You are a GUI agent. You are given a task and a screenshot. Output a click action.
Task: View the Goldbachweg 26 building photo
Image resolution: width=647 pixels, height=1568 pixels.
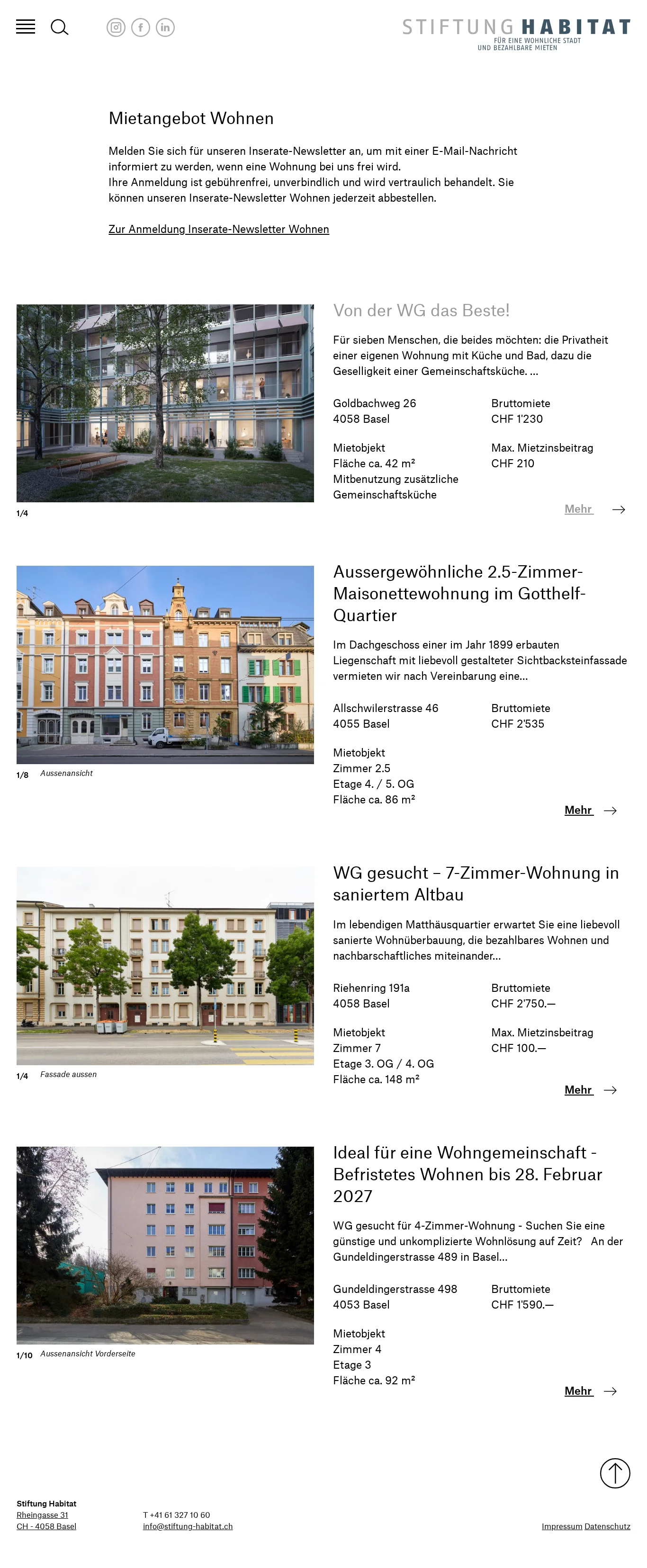[x=165, y=403]
